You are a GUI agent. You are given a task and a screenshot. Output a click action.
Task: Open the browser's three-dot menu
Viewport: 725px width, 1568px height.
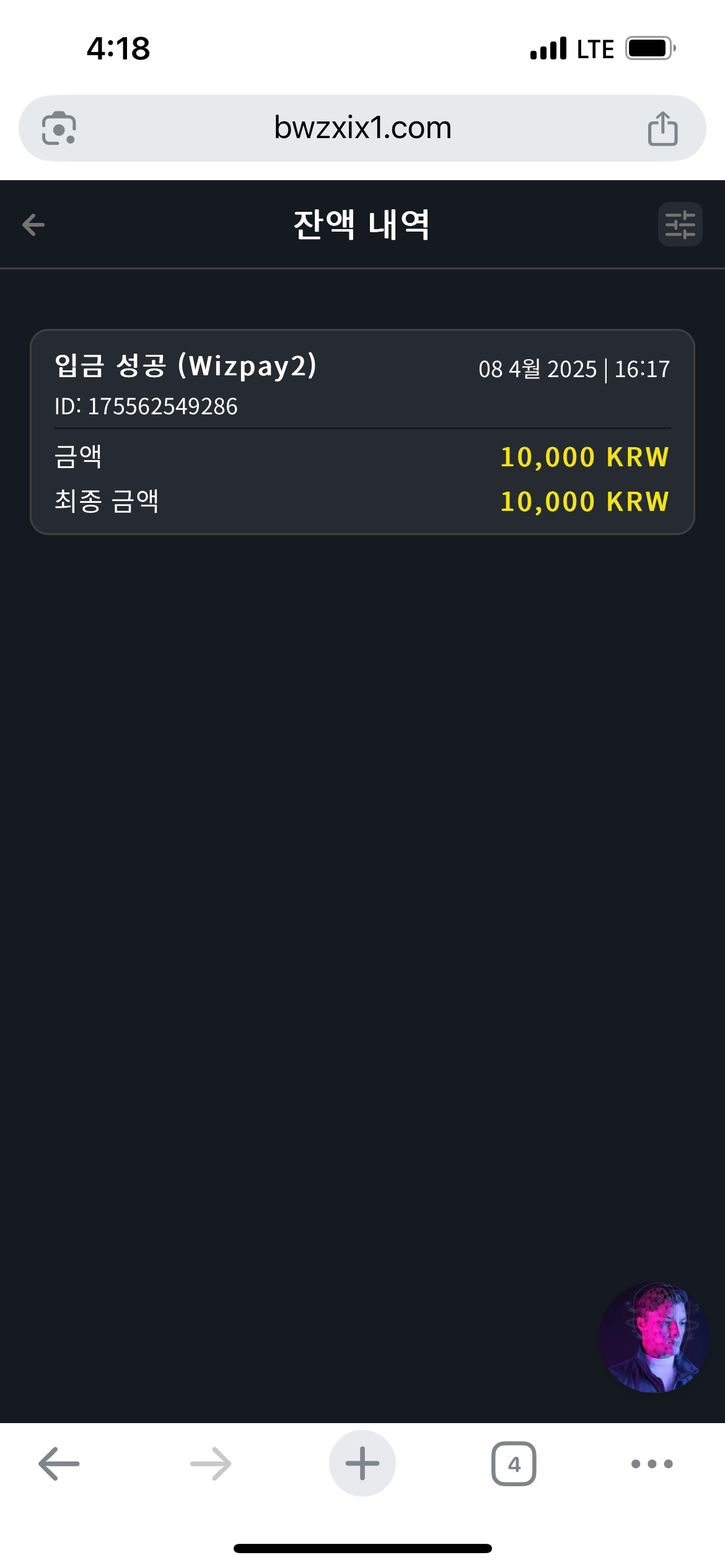pos(652,1464)
